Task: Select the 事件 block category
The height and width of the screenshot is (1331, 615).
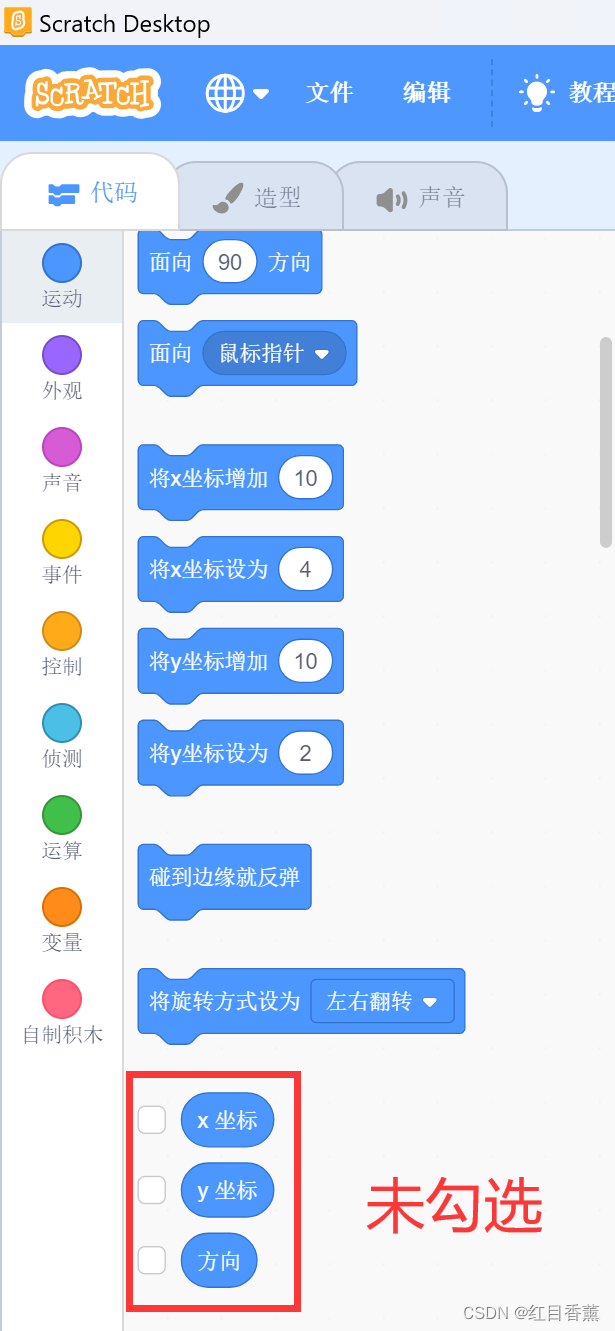Action: 62,551
